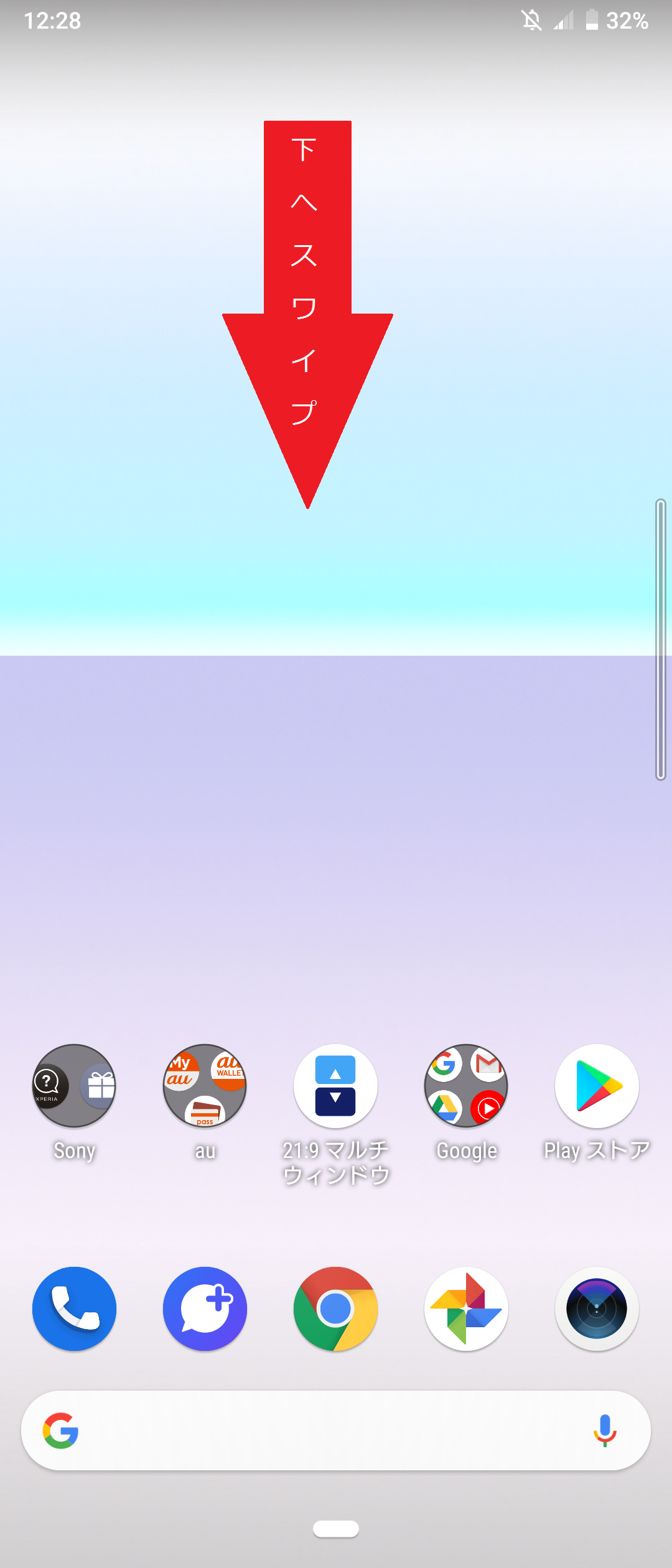Open the Sony folder
This screenshot has width=672, height=1568.
tap(74, 1086)
